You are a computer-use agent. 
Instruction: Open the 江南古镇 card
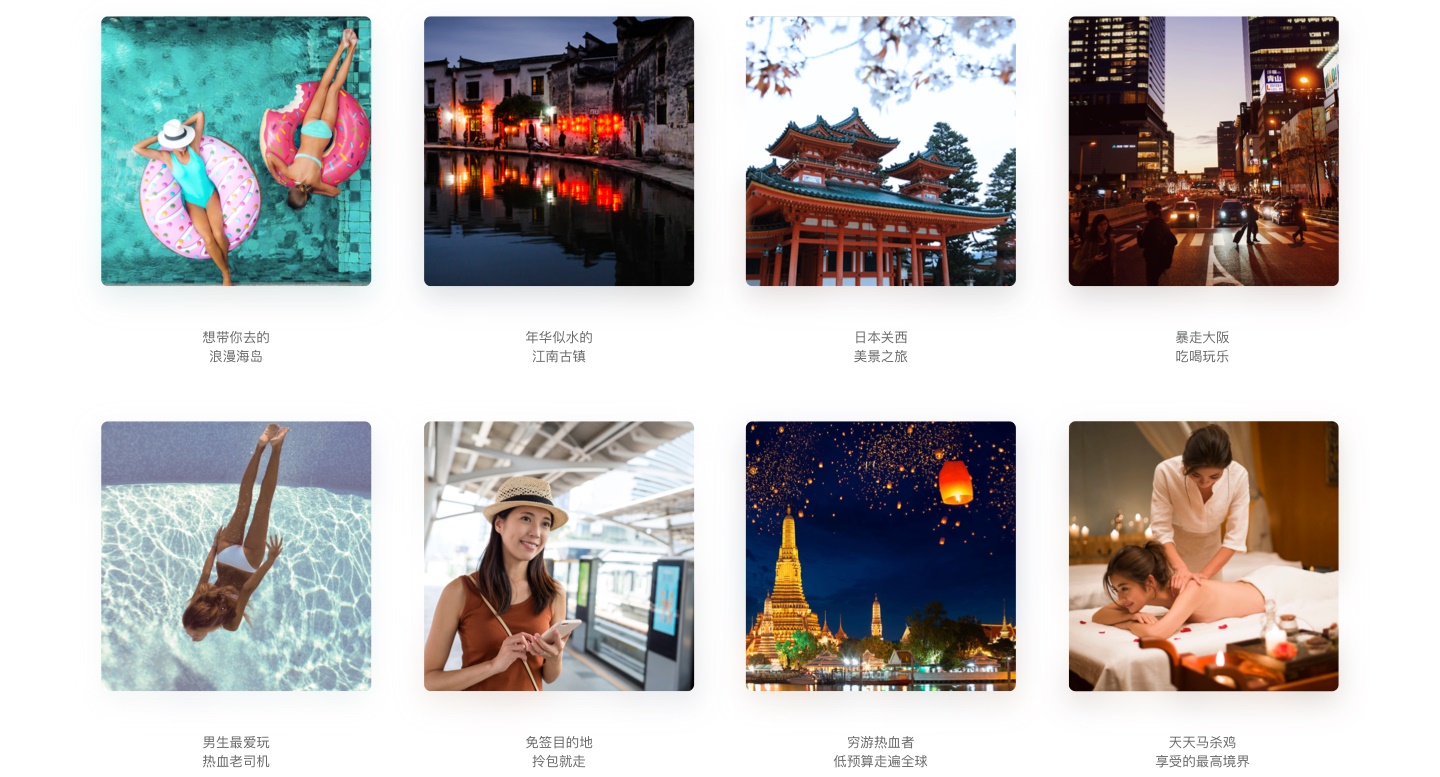[x=559, y=151]
